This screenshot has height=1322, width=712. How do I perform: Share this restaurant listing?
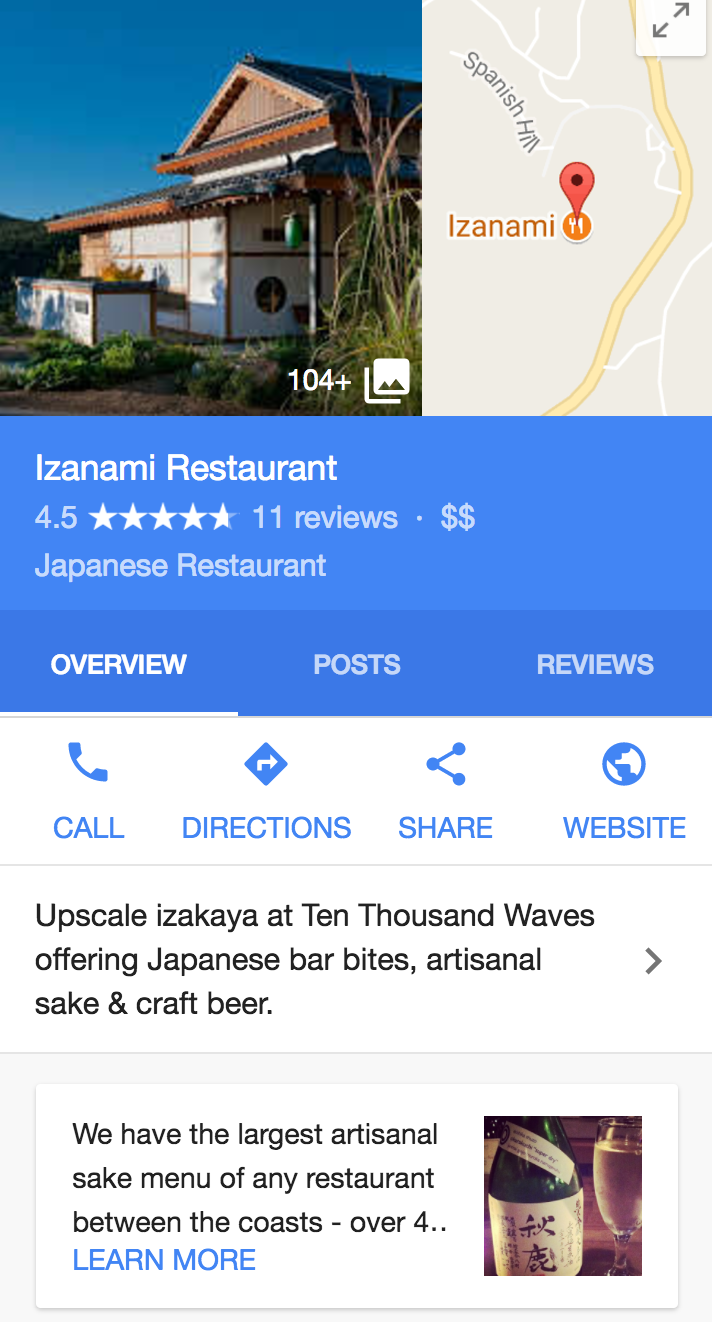pos(446,791)
